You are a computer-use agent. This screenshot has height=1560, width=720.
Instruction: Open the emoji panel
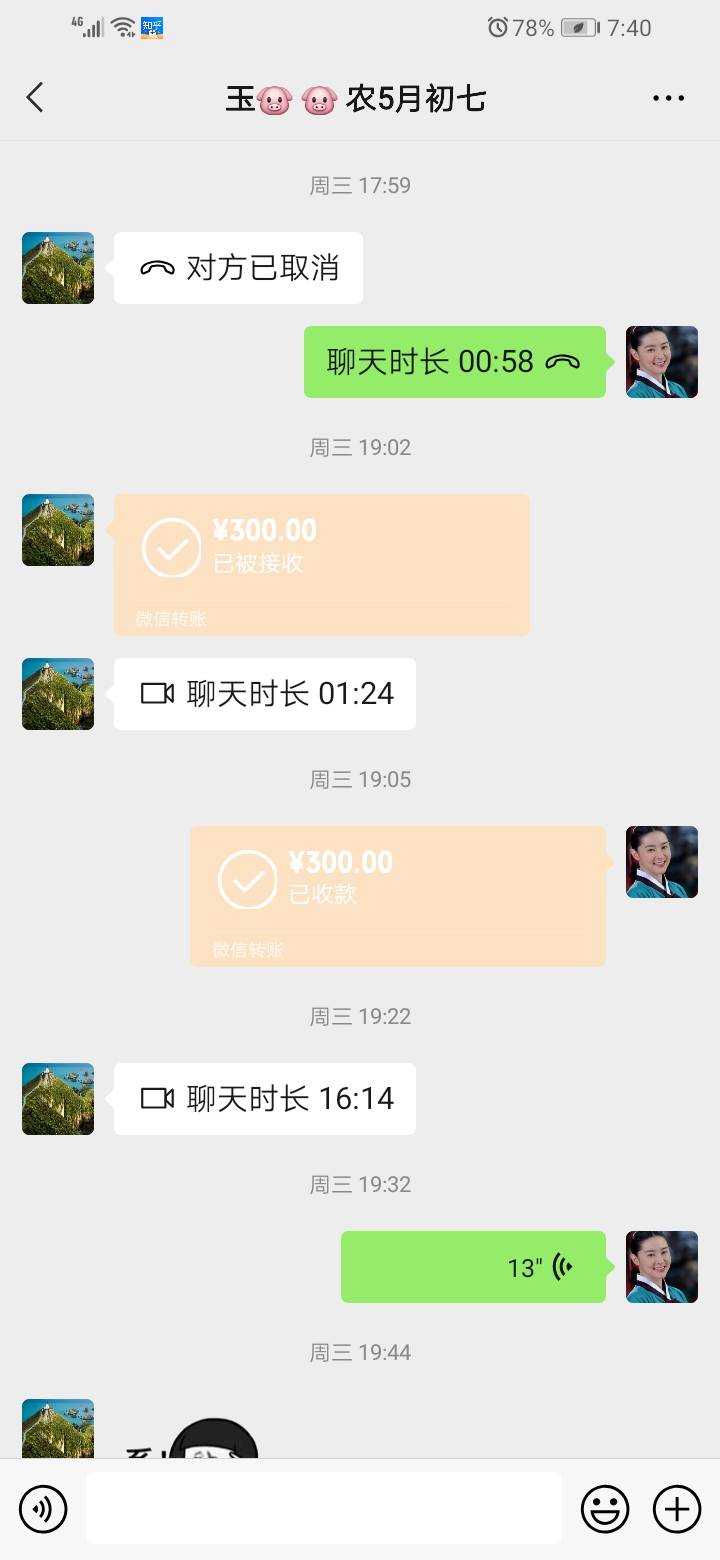click(x=605, y=1508)
